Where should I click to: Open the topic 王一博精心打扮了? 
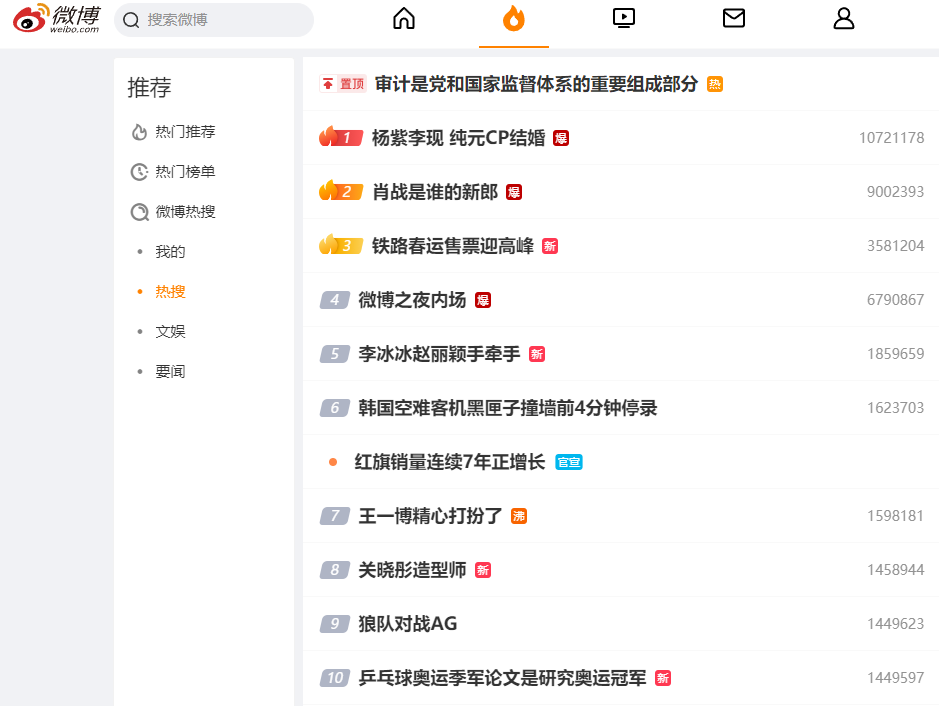pos(430,516)
